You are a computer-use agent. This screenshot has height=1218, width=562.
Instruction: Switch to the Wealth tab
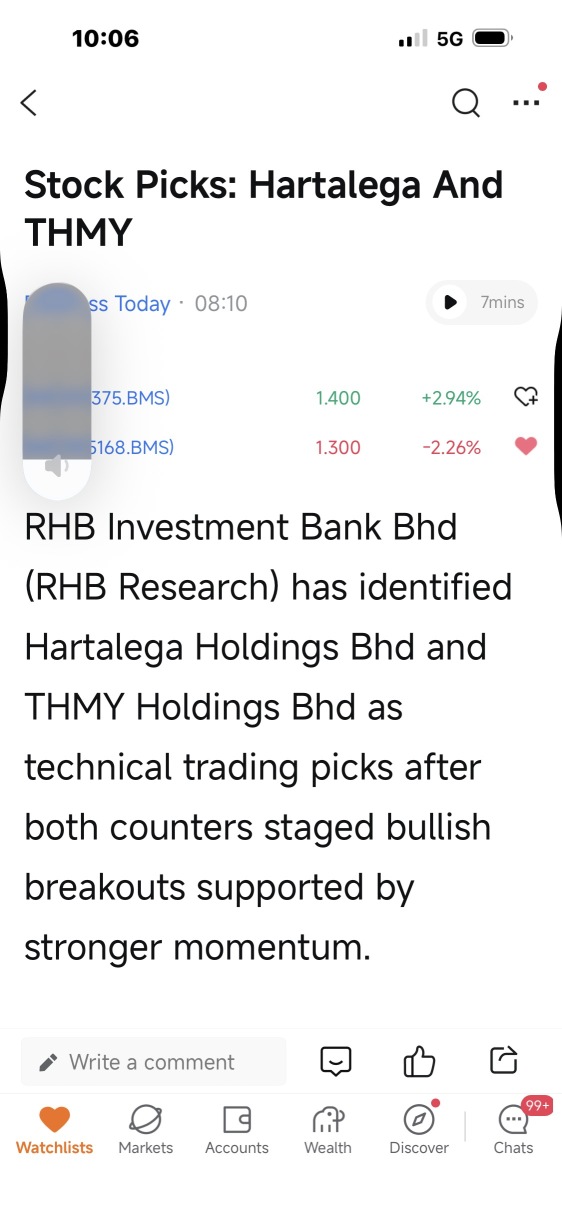click(328, 1130)
